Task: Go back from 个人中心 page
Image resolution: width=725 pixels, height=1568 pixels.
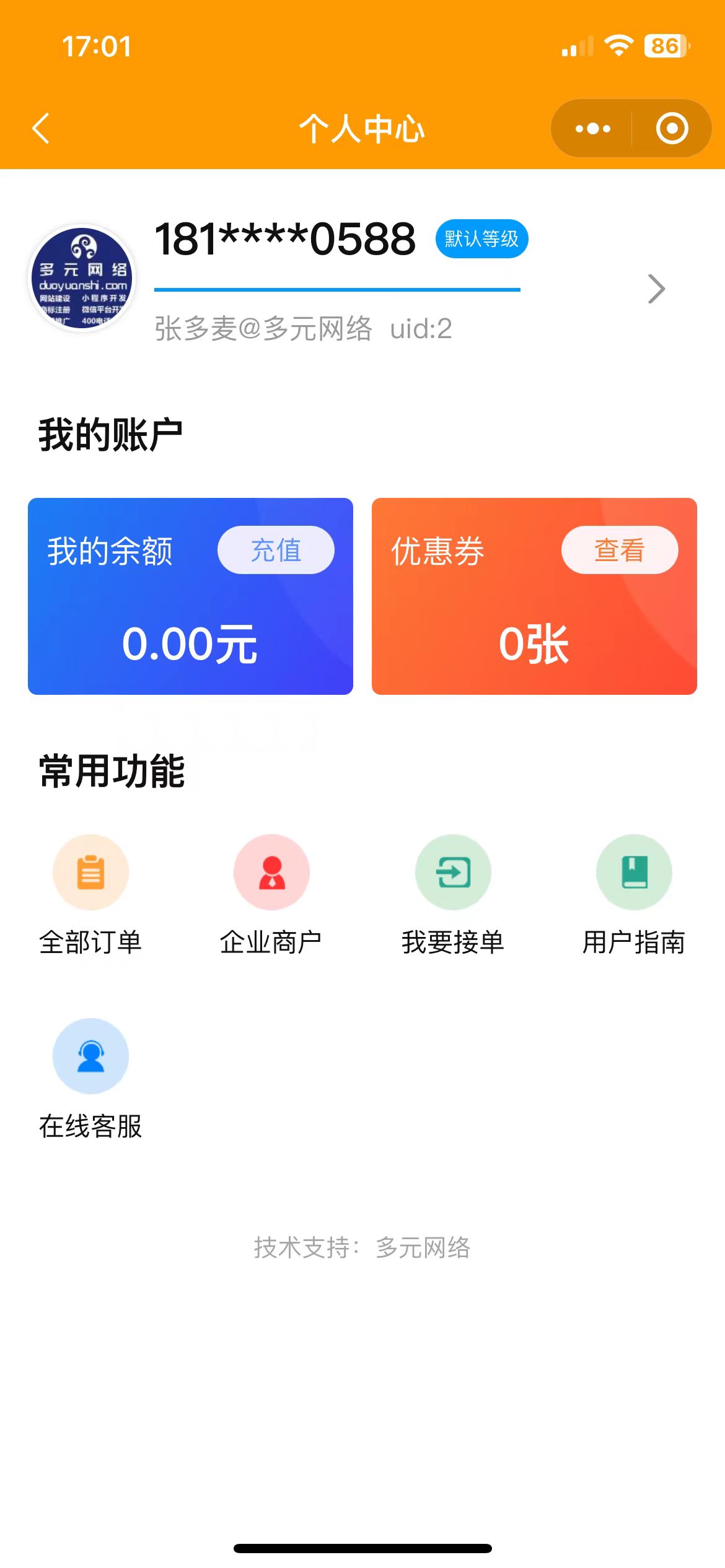Action: [x=41, y=129]
